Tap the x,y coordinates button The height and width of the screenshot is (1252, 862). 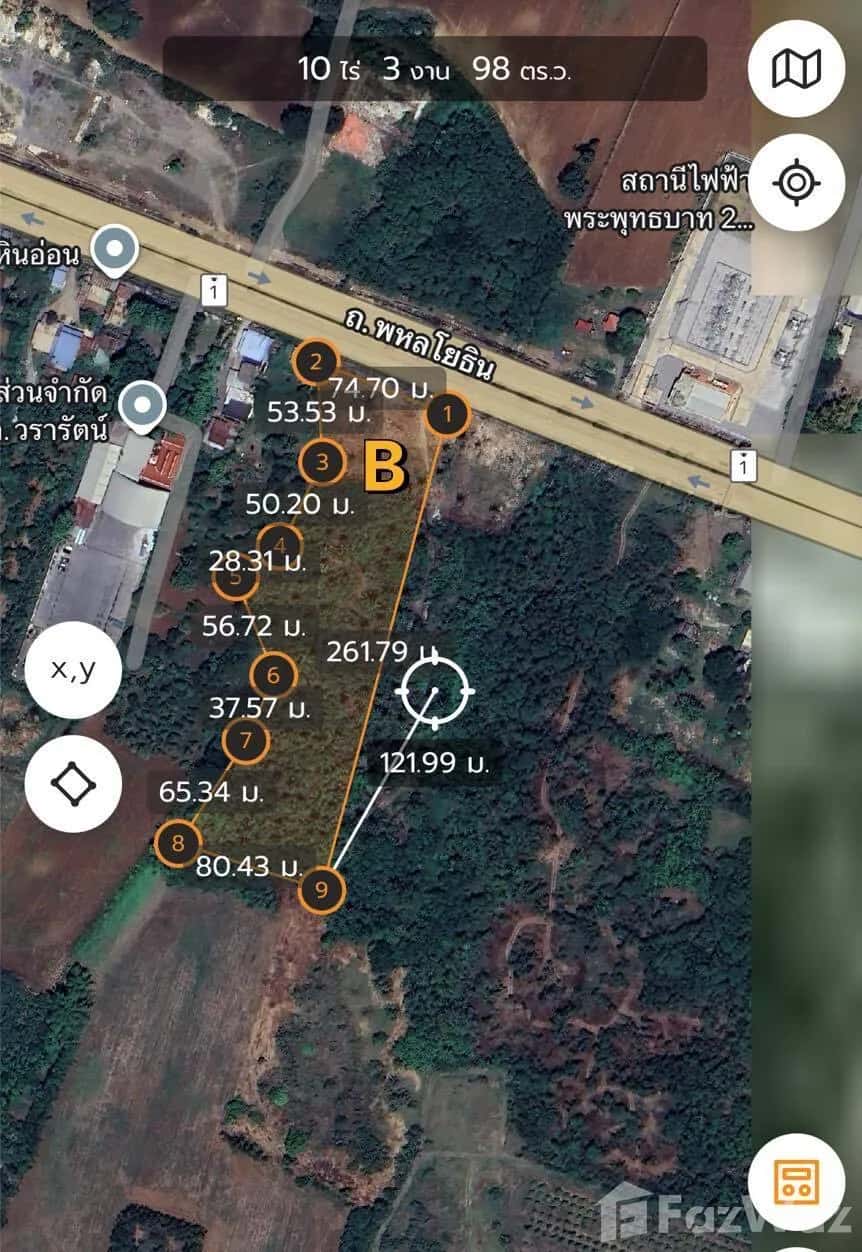[x=74, y=669]
